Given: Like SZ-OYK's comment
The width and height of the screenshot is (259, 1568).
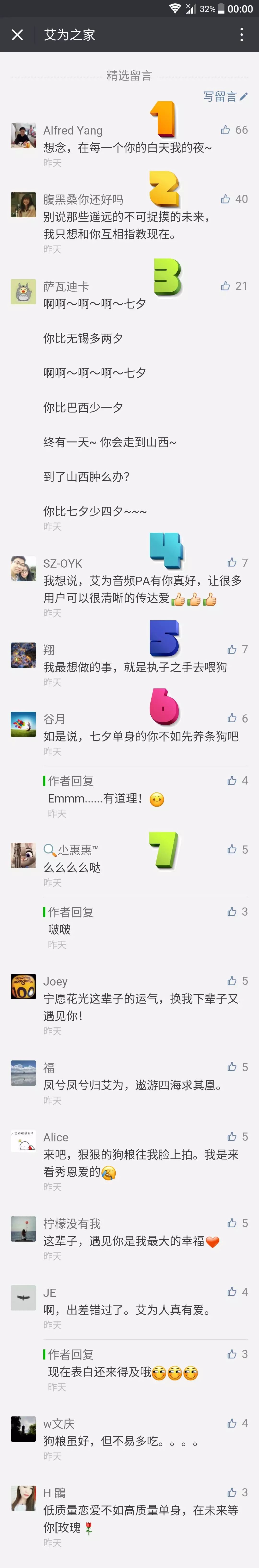Looking at the screenshot, I should point(232,563).
